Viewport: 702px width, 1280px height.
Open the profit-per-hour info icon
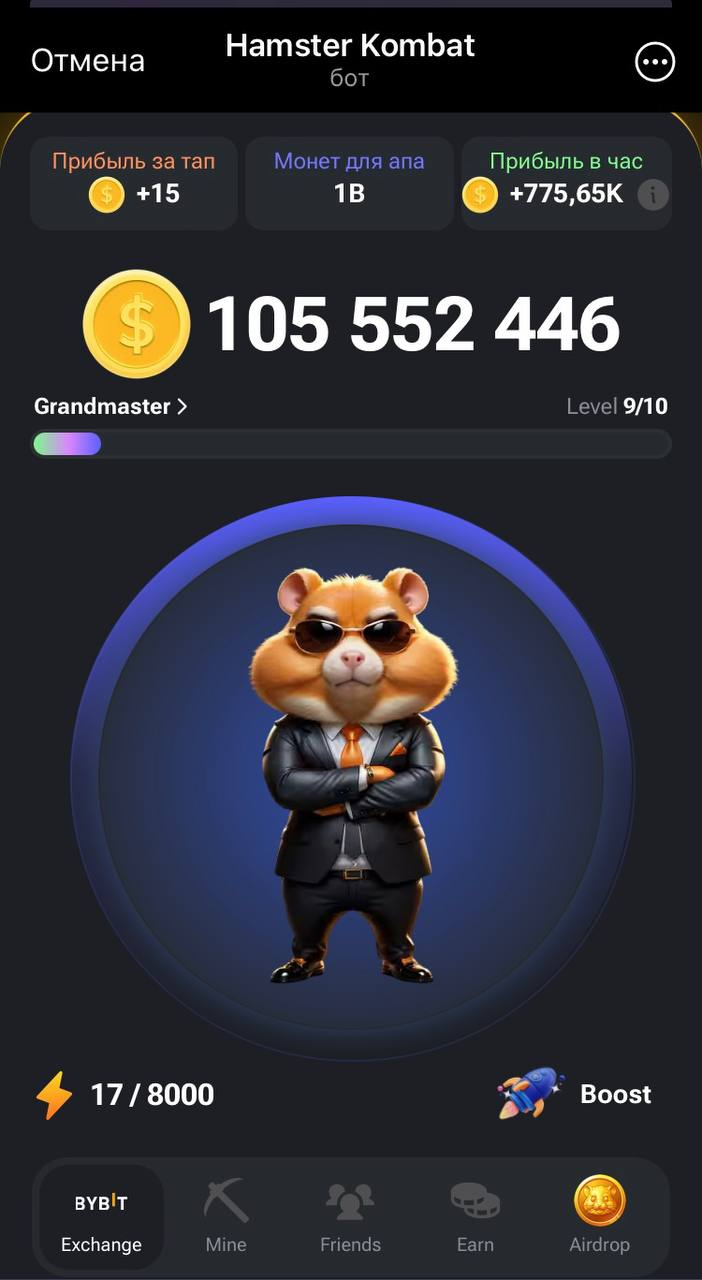pos(653,194)
